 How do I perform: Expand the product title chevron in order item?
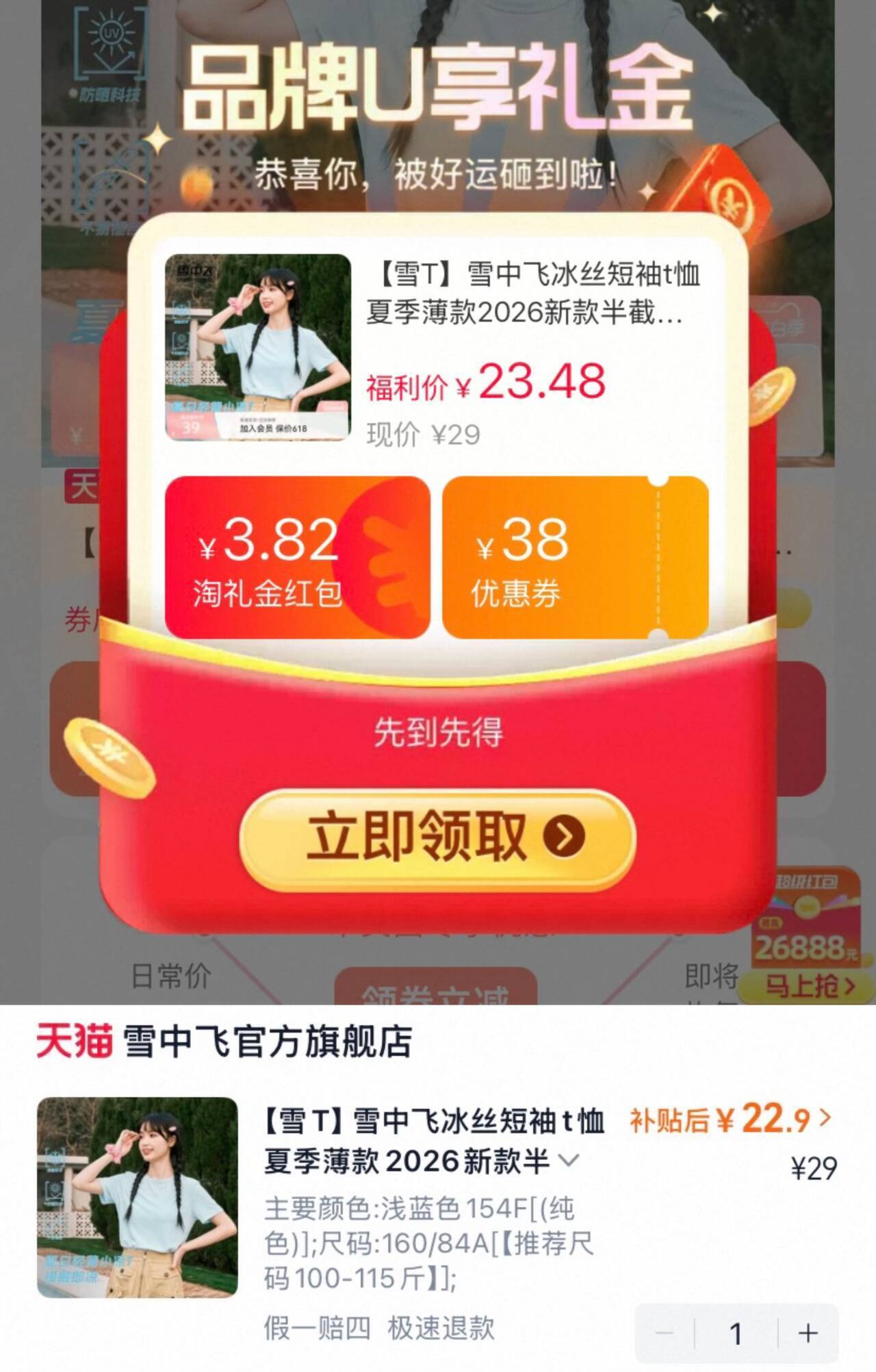tap(569, 1160)
